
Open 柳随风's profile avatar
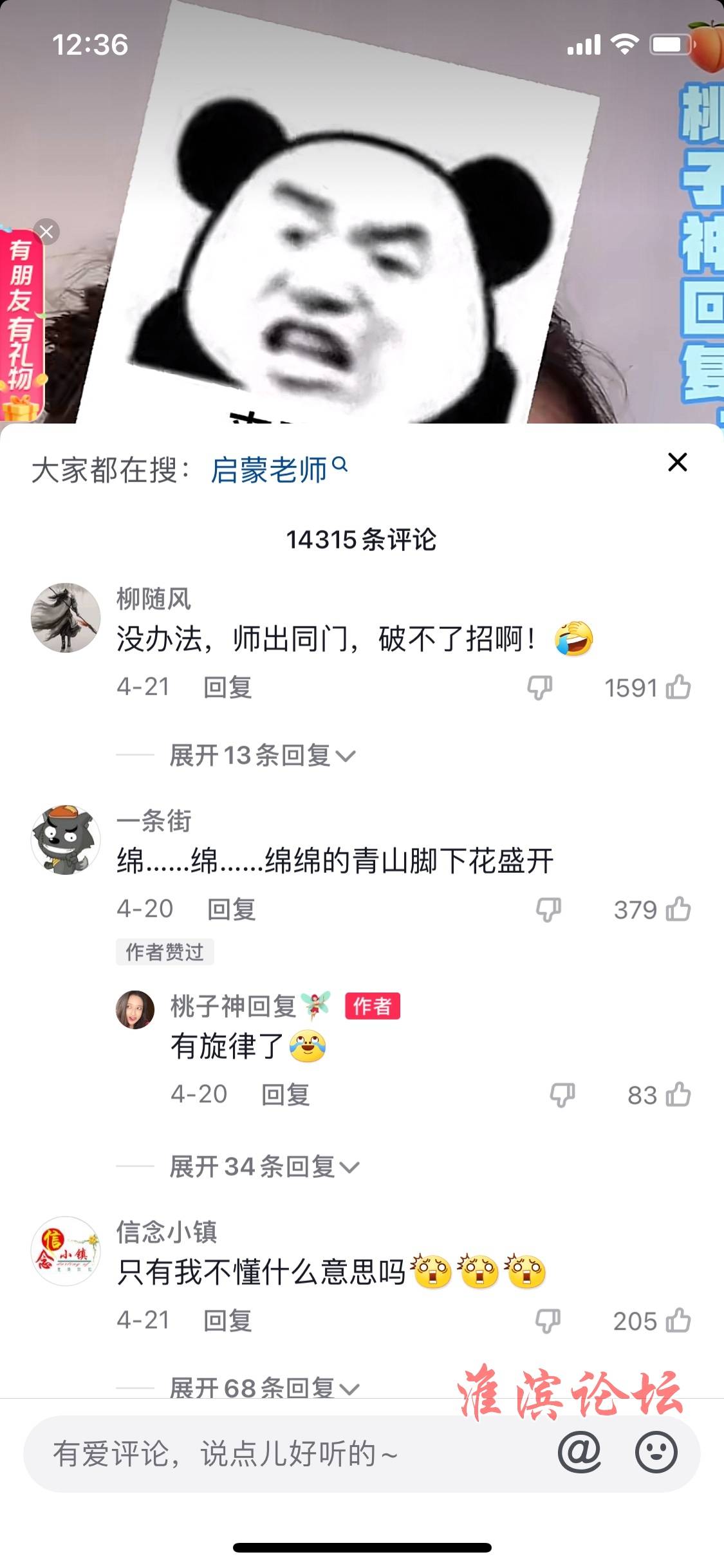tap(66, 618)
